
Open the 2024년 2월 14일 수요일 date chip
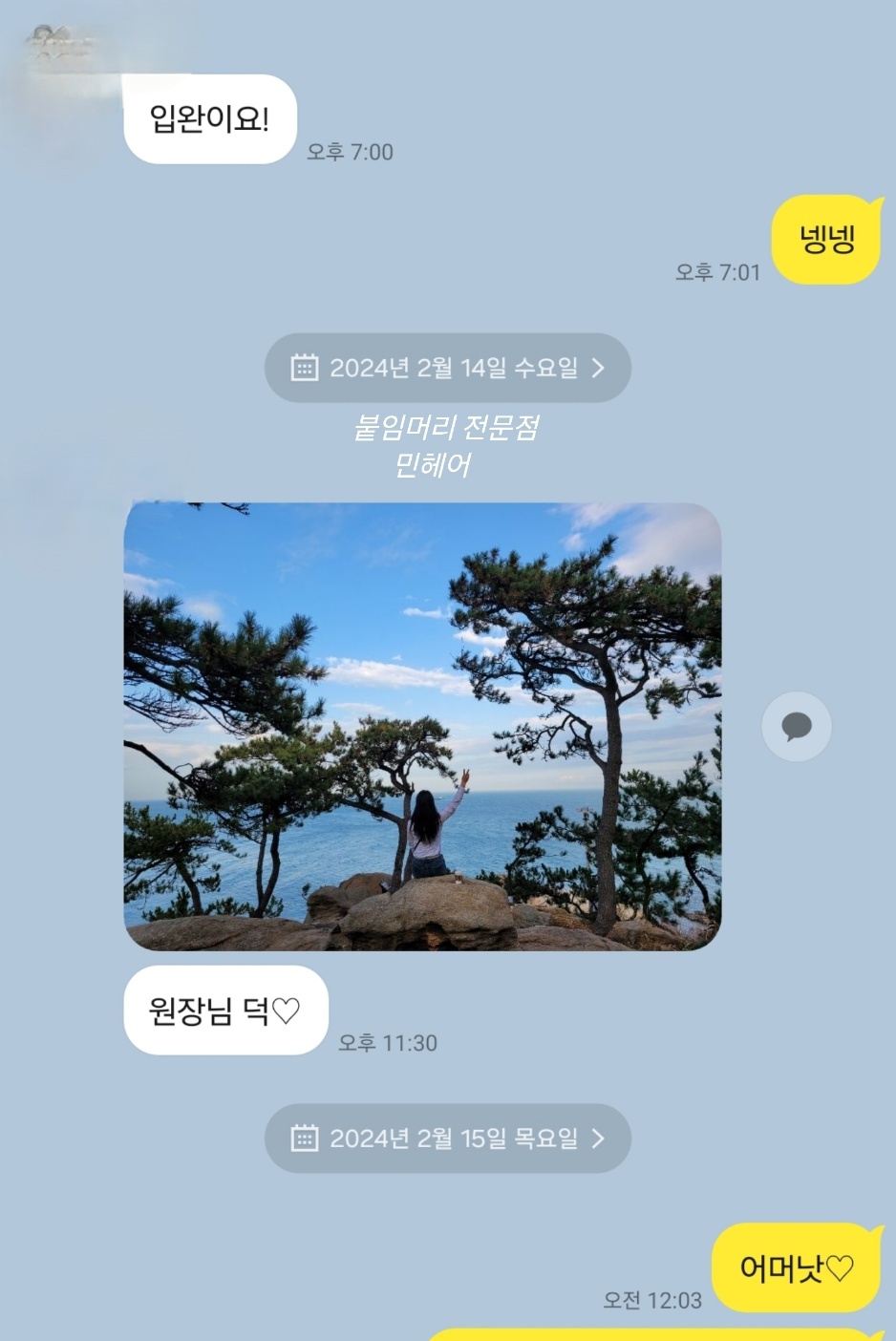(447, 368)
